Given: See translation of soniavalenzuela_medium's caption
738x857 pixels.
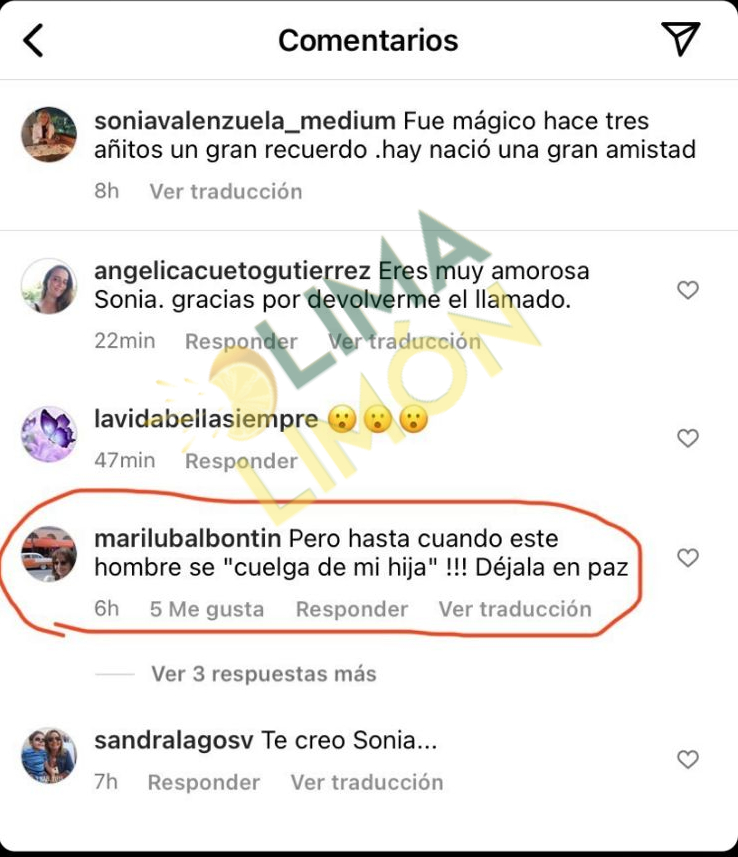Looking at the screenshot, I should click(x=225, y=191).
